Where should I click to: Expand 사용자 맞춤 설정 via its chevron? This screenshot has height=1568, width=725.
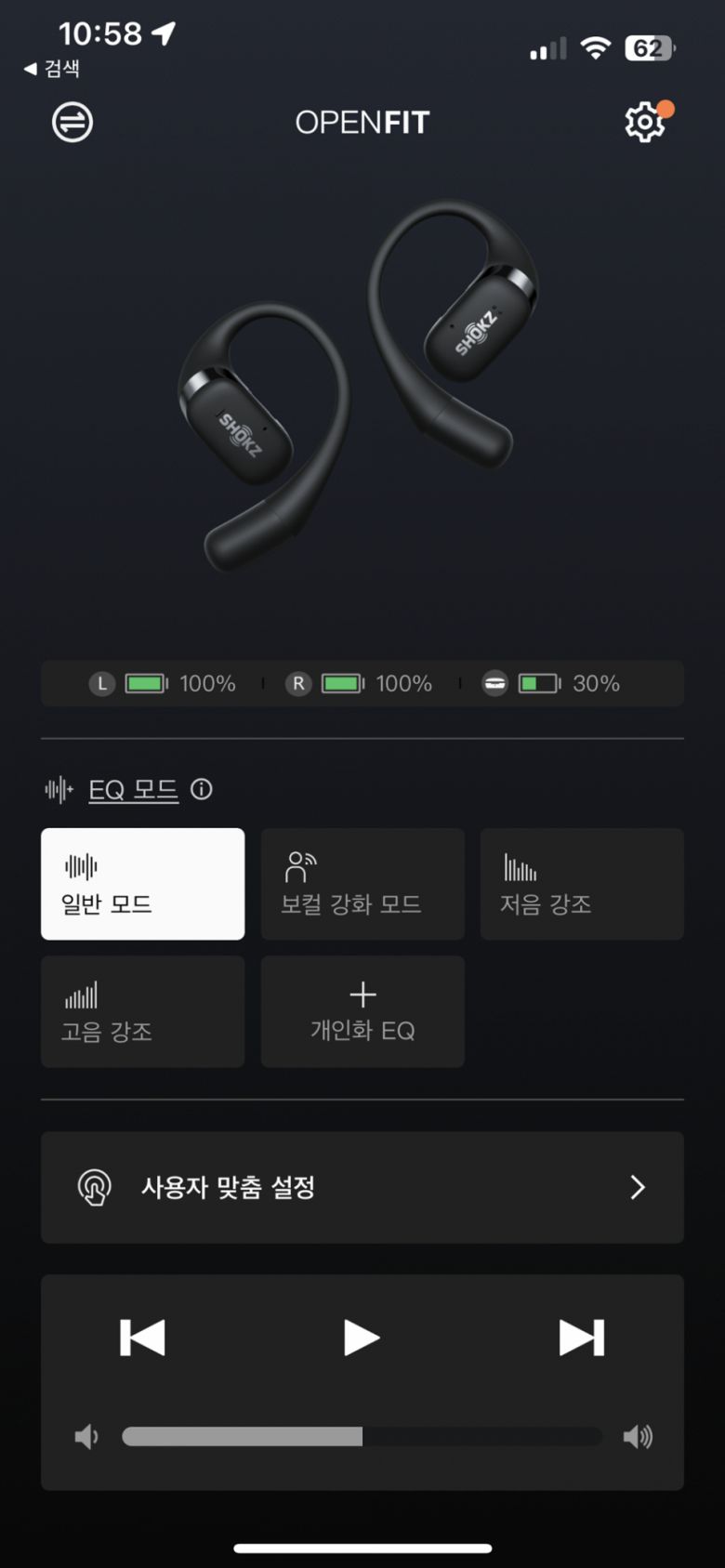click(638, 1188)
